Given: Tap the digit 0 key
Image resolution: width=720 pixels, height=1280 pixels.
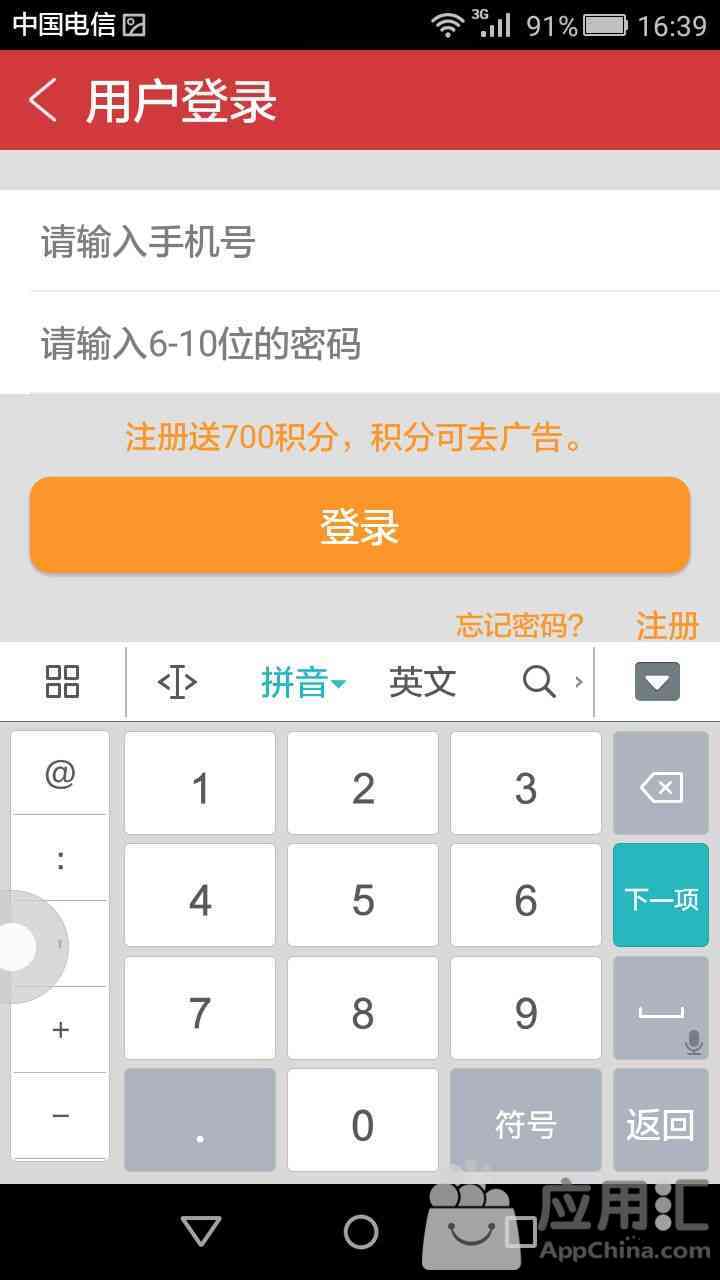Looking at the screenshot, I should [363, 1125].
